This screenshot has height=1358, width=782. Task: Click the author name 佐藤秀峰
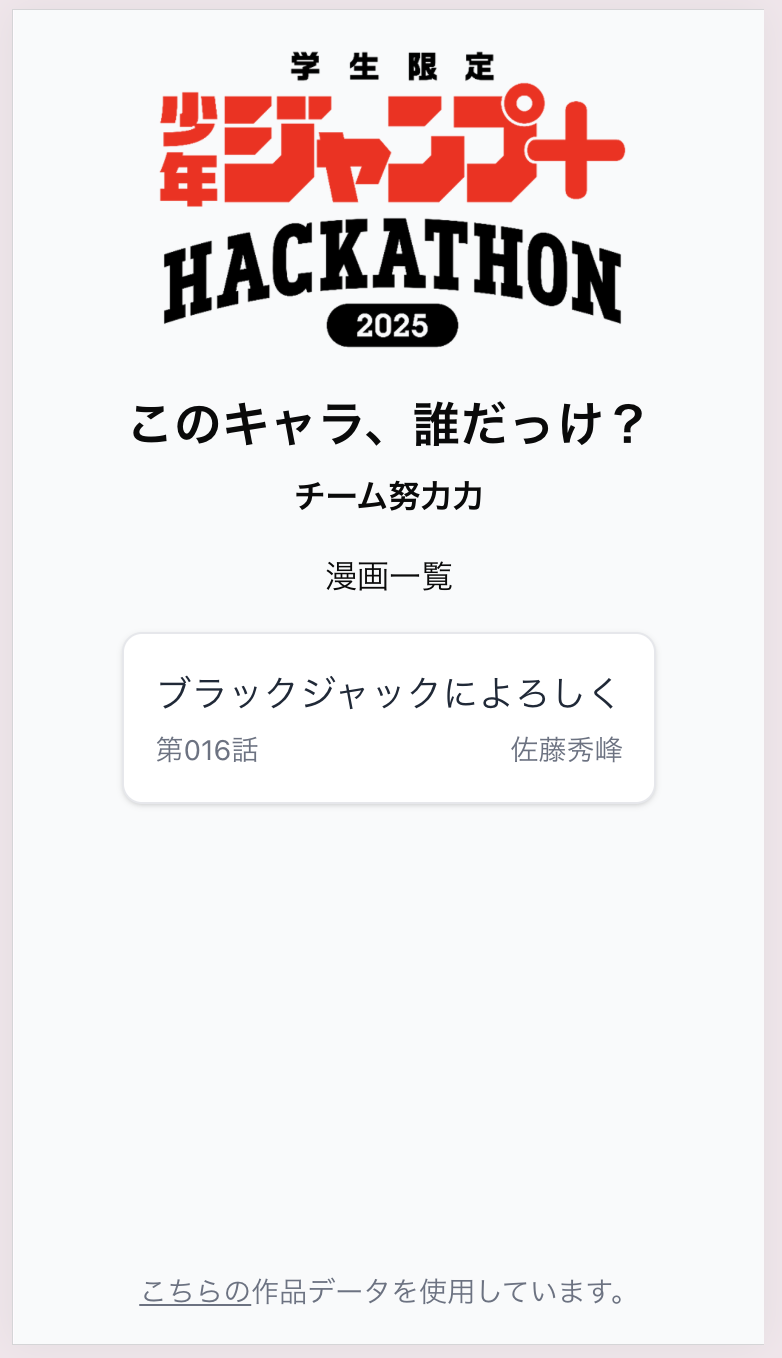(x=566, y=750)
